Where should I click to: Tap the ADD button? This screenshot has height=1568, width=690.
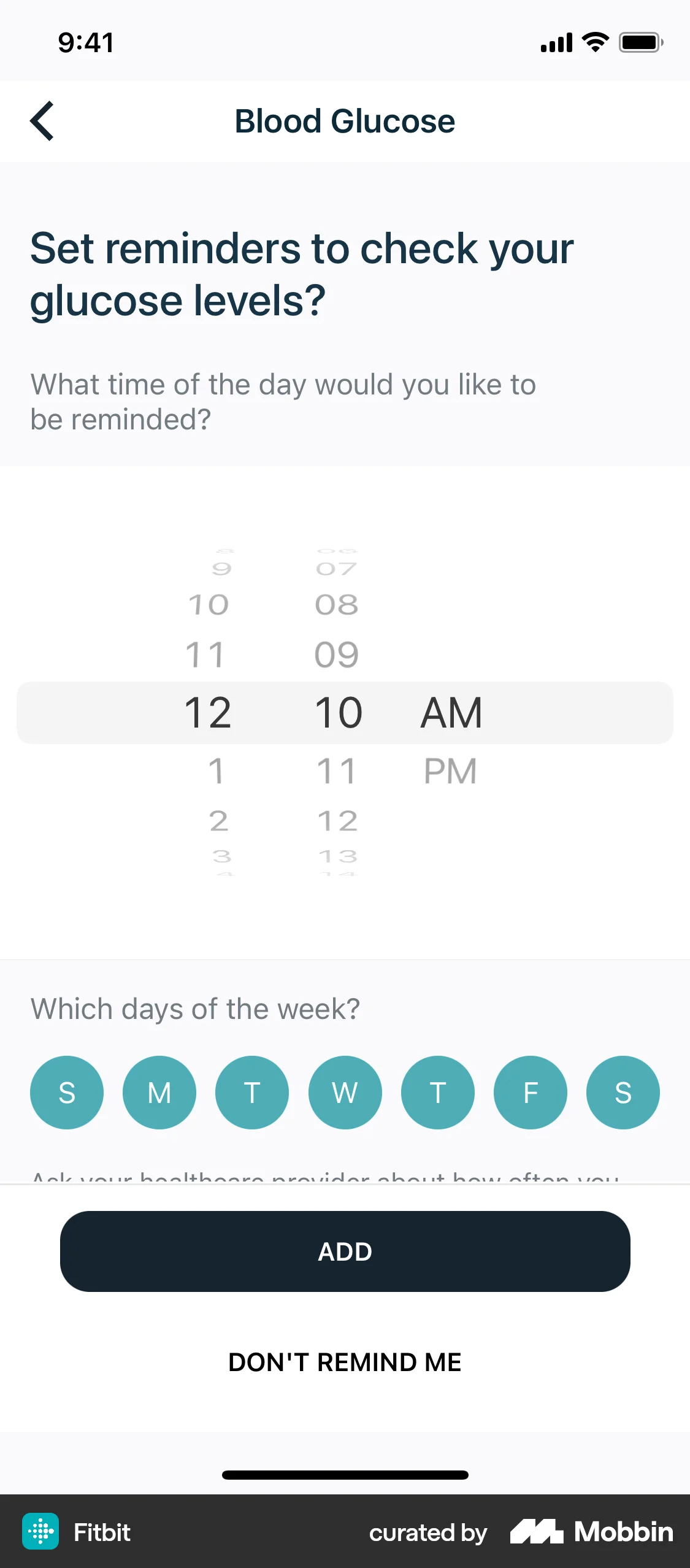[x=345, y=1251]
